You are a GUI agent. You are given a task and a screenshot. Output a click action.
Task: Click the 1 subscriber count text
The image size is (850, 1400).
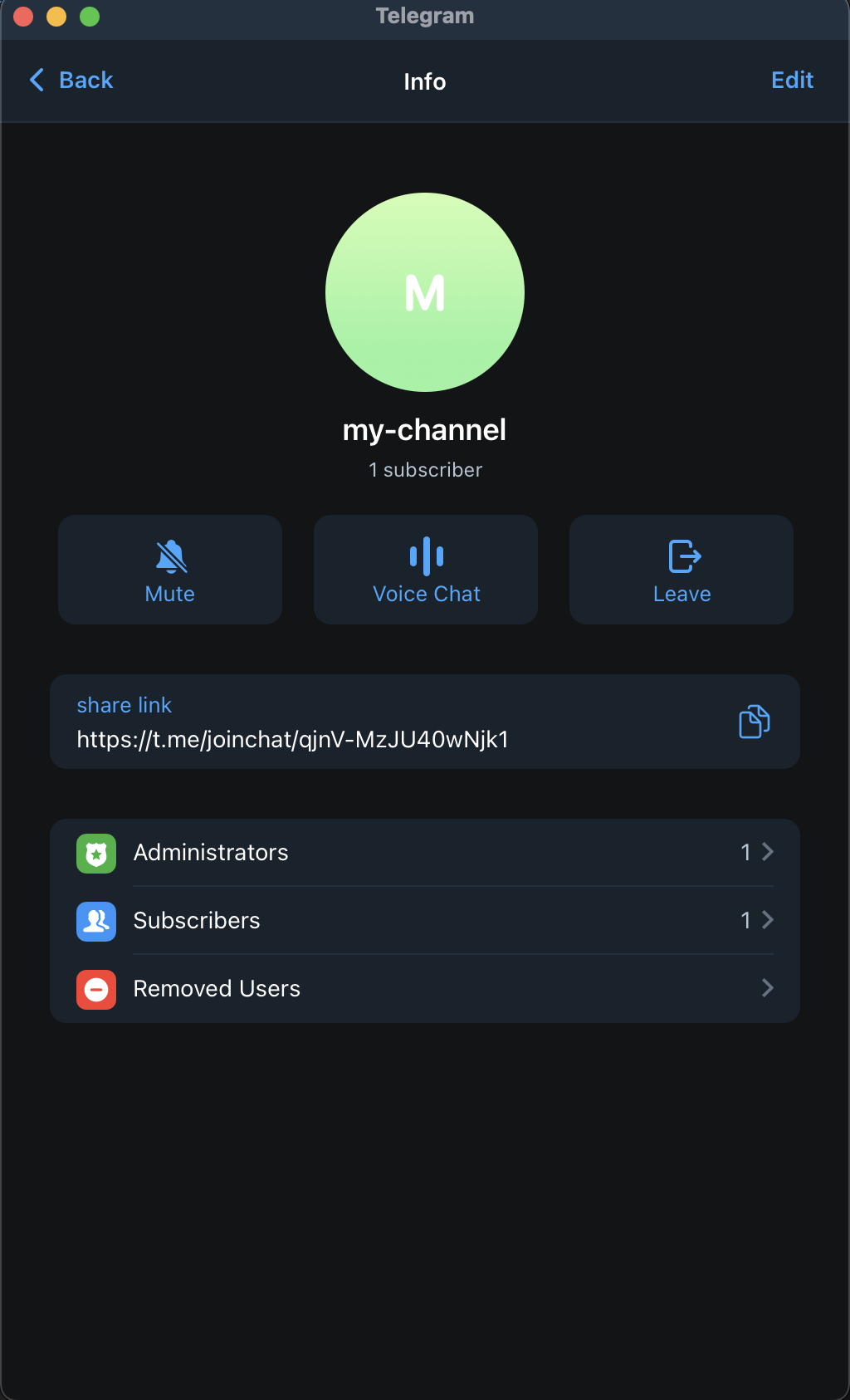click(x=424, y=469)
